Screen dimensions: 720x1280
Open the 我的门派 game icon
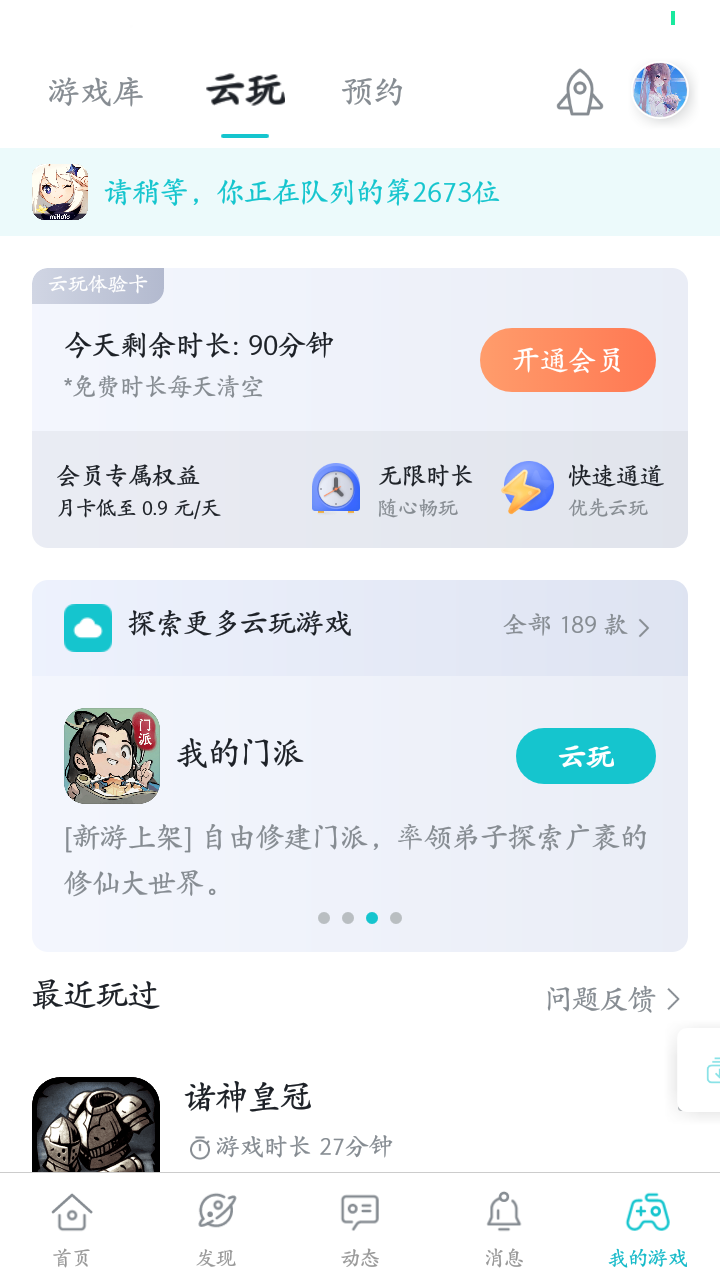[112, 756]
